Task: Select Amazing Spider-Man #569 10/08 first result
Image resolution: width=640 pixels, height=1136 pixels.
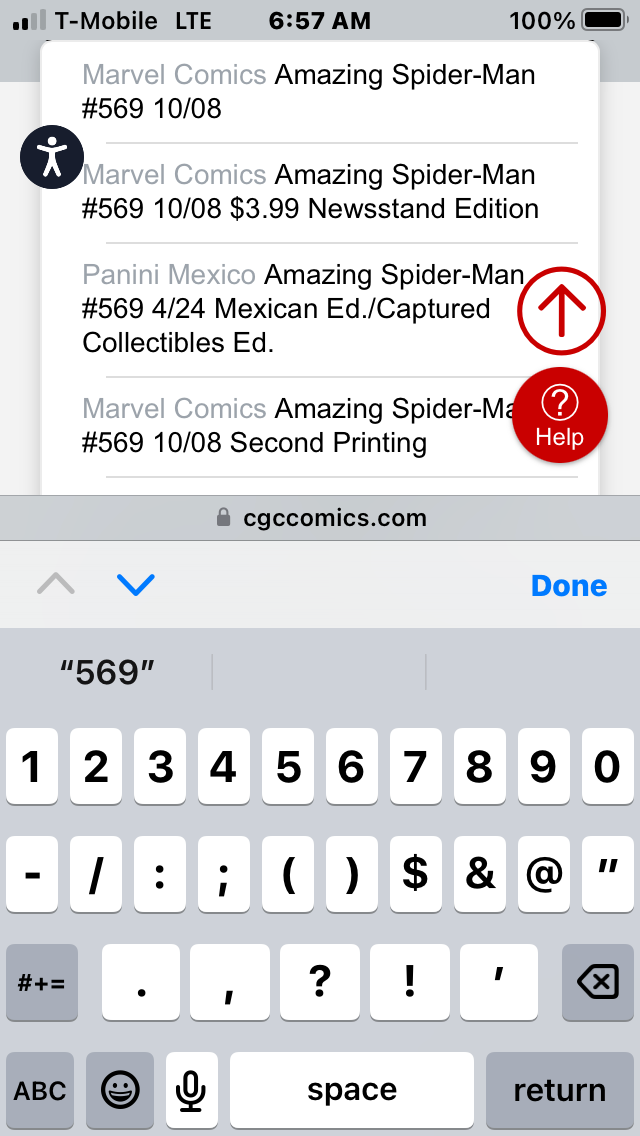Action: (308, 92)
